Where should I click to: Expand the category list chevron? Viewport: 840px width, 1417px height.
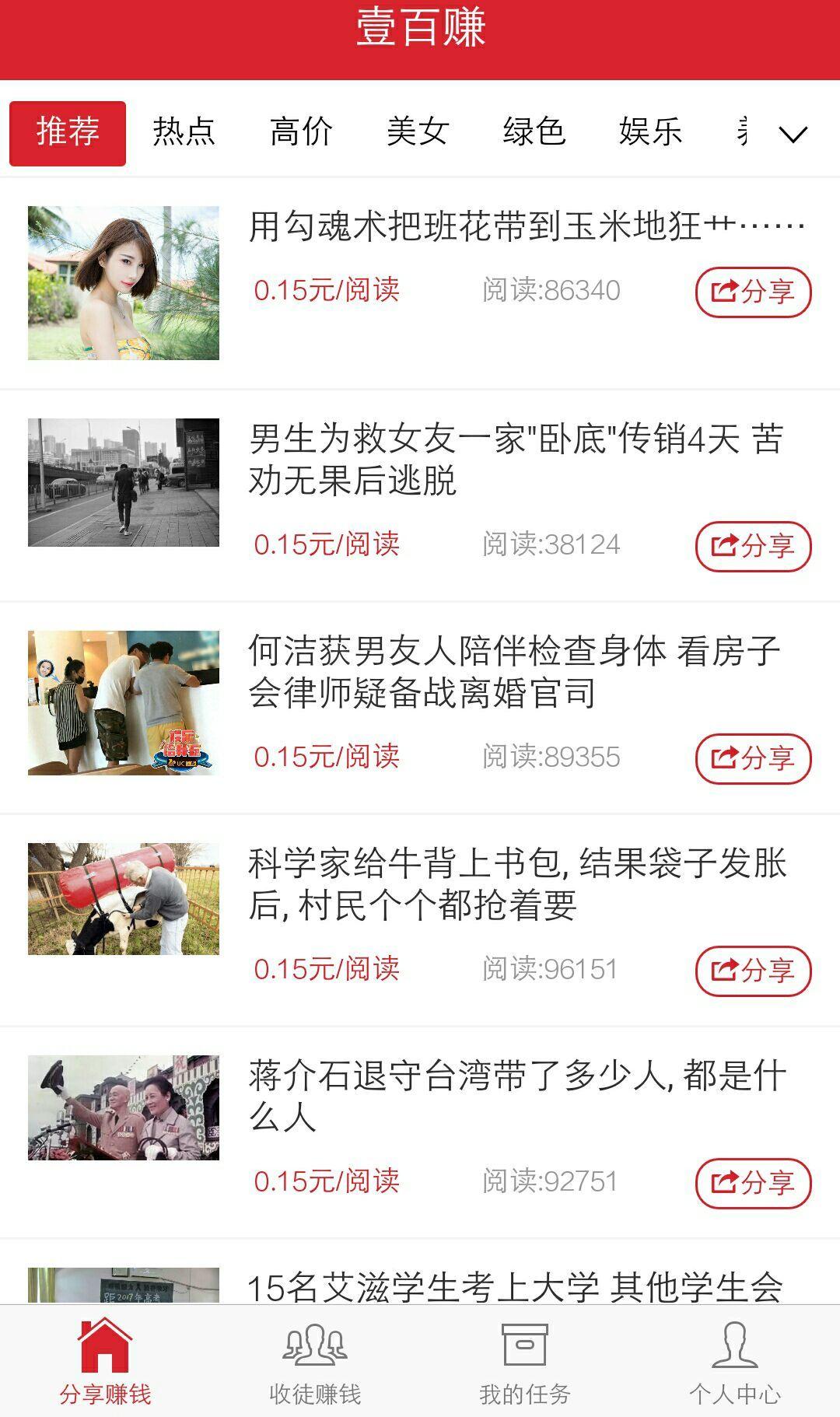click(793, 135)
